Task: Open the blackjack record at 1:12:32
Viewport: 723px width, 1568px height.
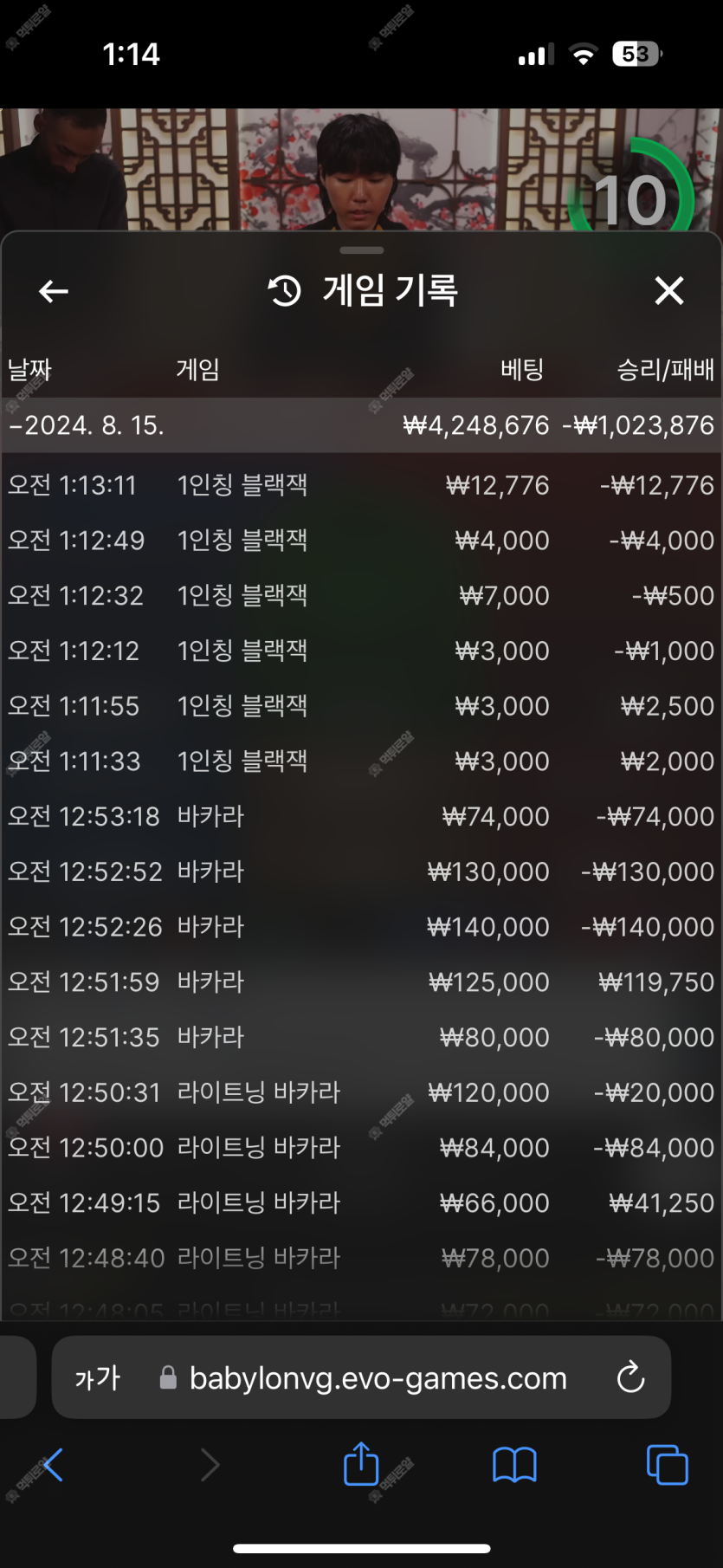Action: point(361,596)
